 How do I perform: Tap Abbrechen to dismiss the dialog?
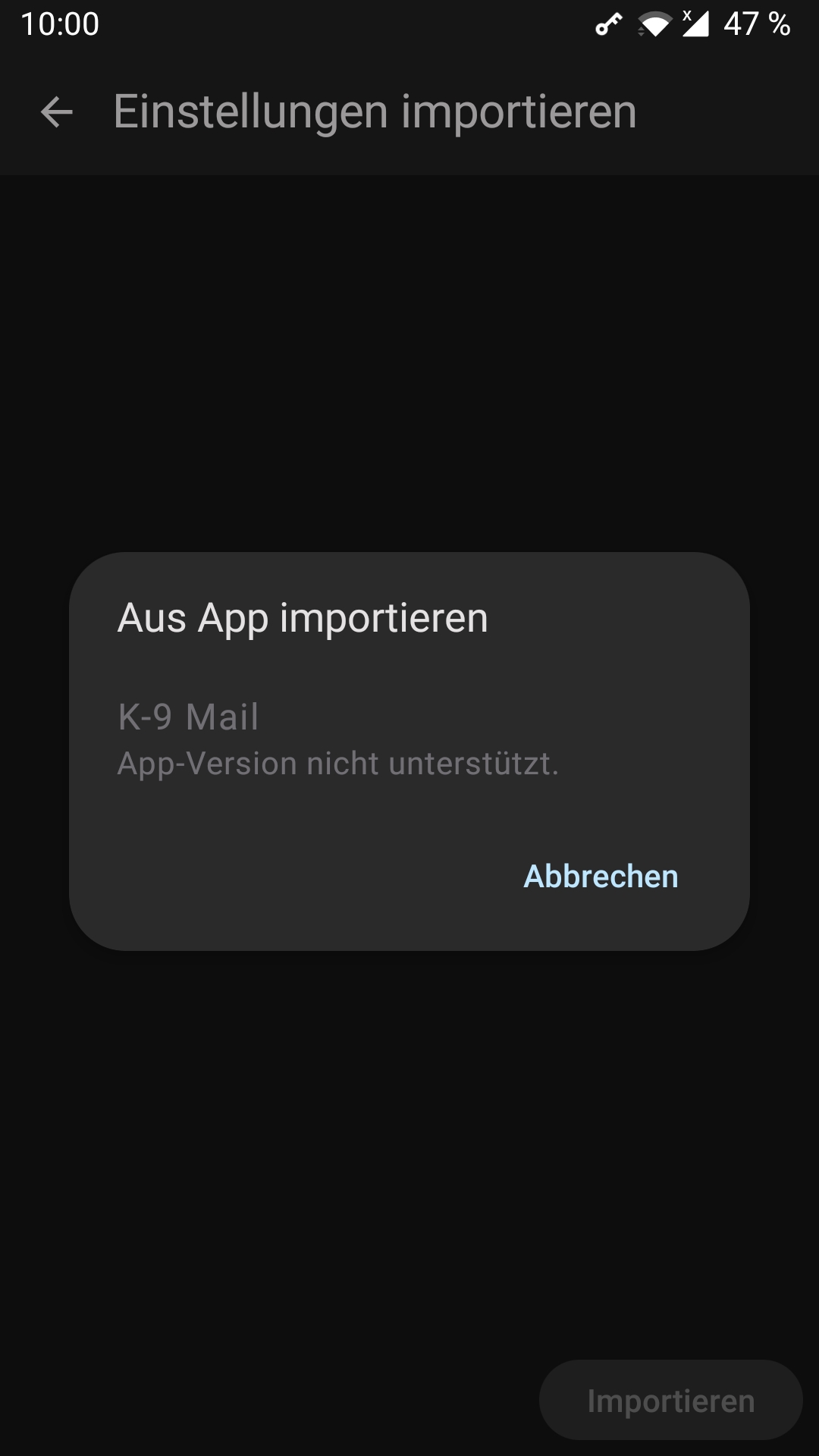(601, 877)
